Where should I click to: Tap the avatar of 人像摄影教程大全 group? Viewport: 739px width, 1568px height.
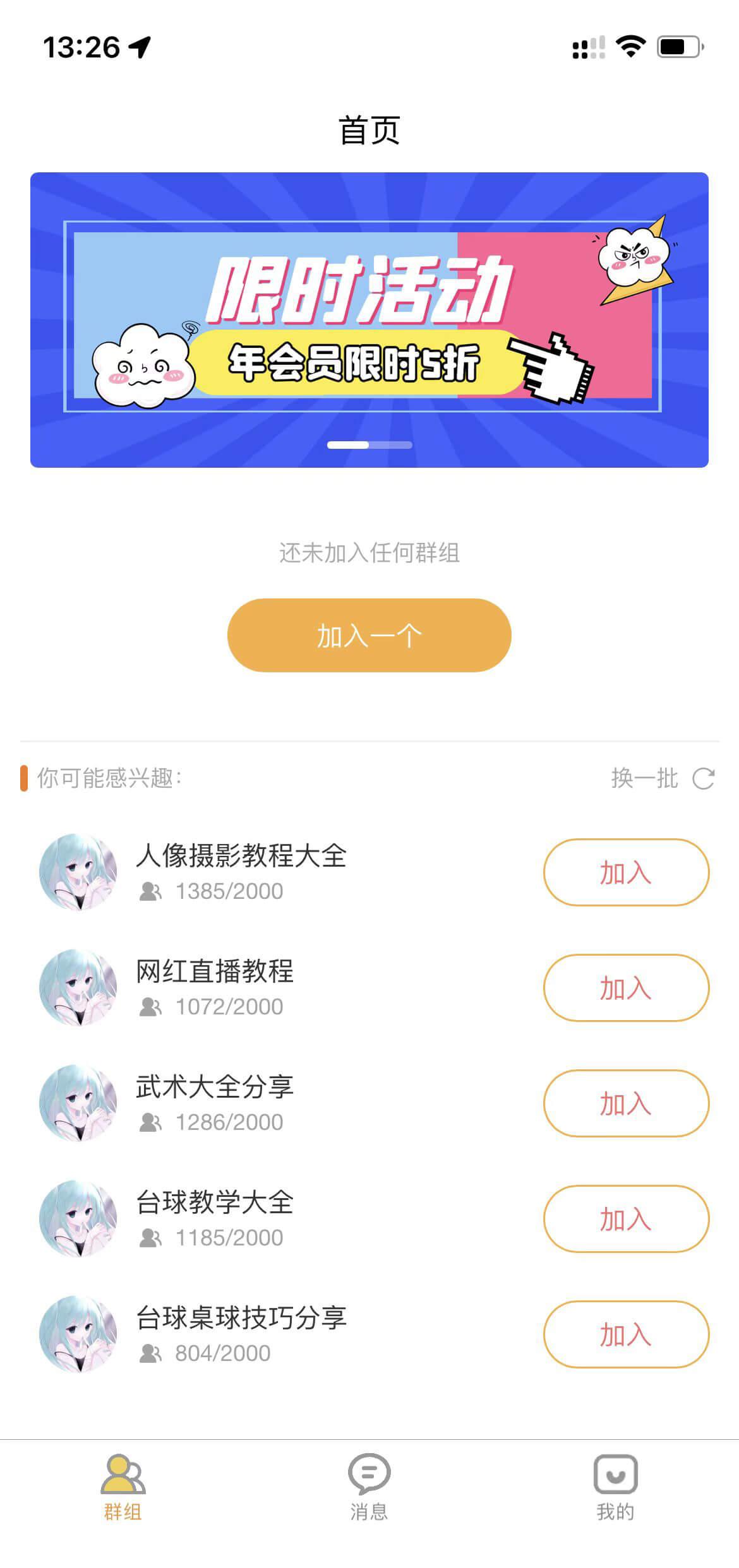coord(78,871)
